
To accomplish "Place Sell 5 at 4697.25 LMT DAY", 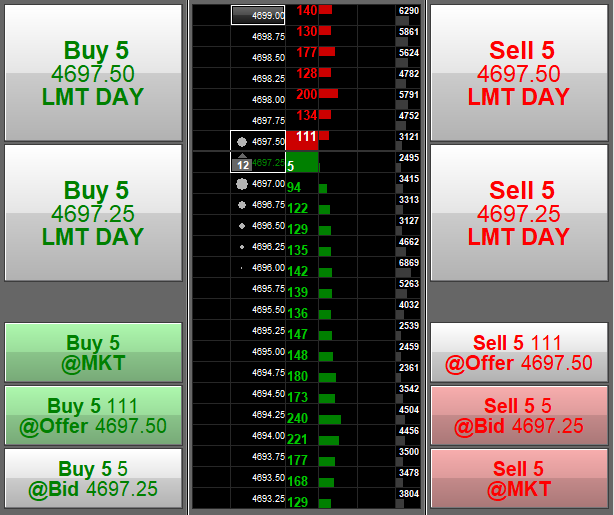I will click(x=519, y=213).
